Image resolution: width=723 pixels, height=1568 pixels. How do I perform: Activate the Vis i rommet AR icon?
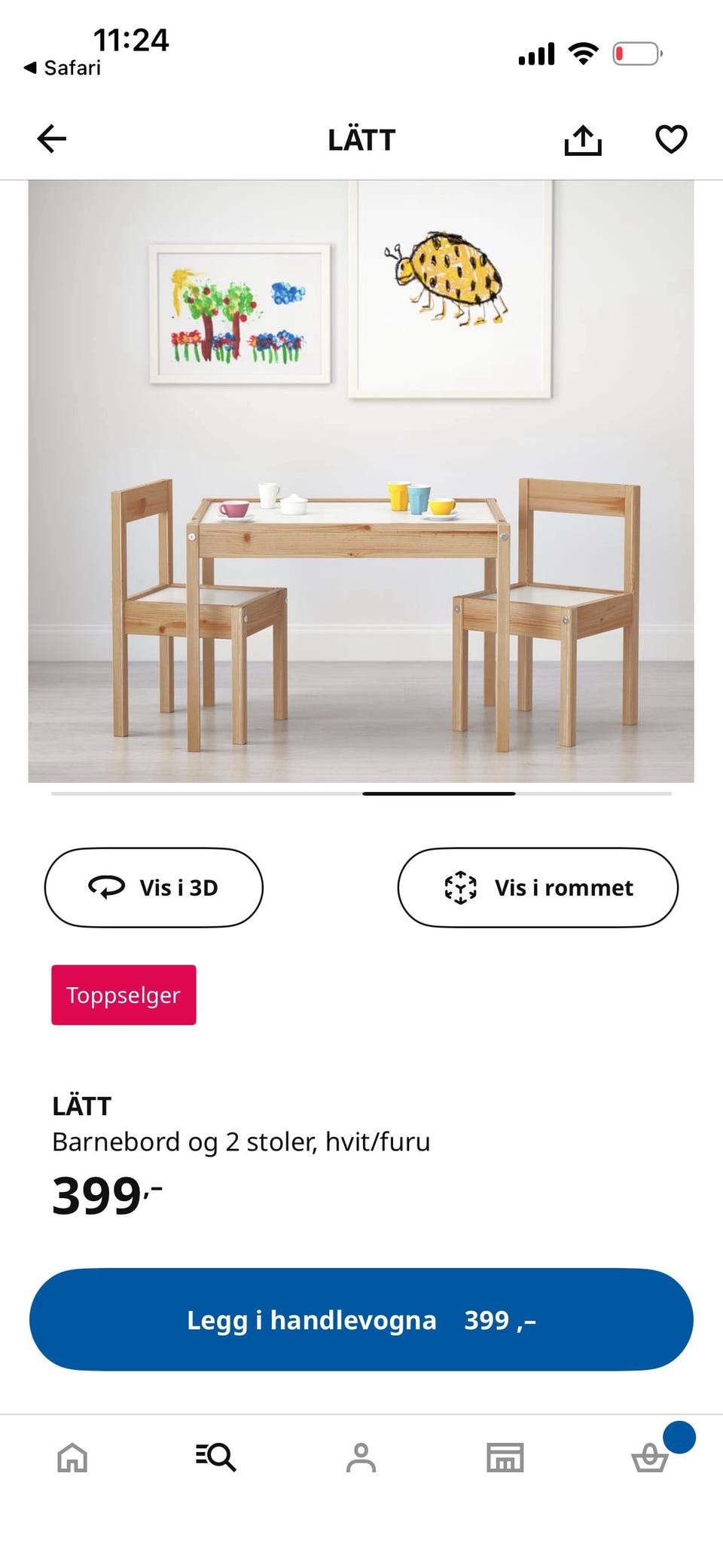[x=460, y=888]
